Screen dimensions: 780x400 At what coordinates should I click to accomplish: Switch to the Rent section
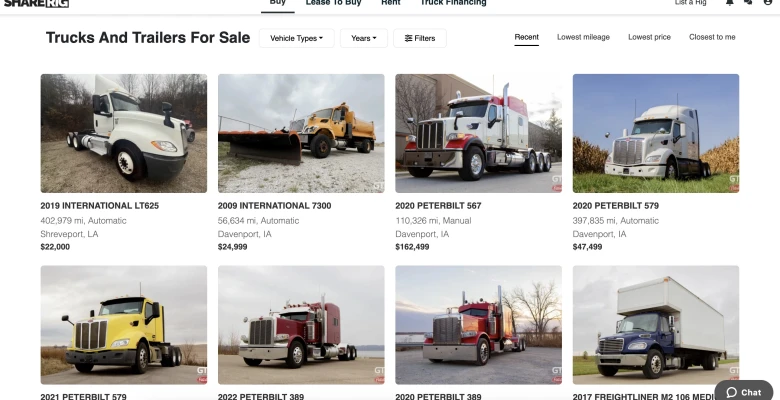[x=390, y=3]
